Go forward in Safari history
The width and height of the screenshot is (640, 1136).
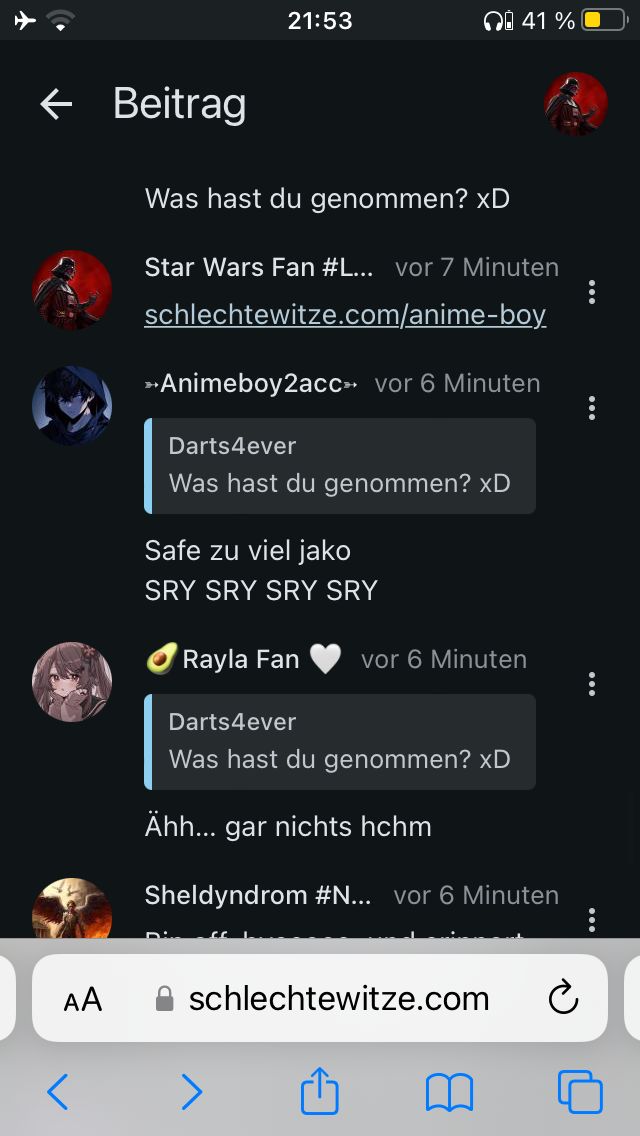click(x=191, y=1092)
